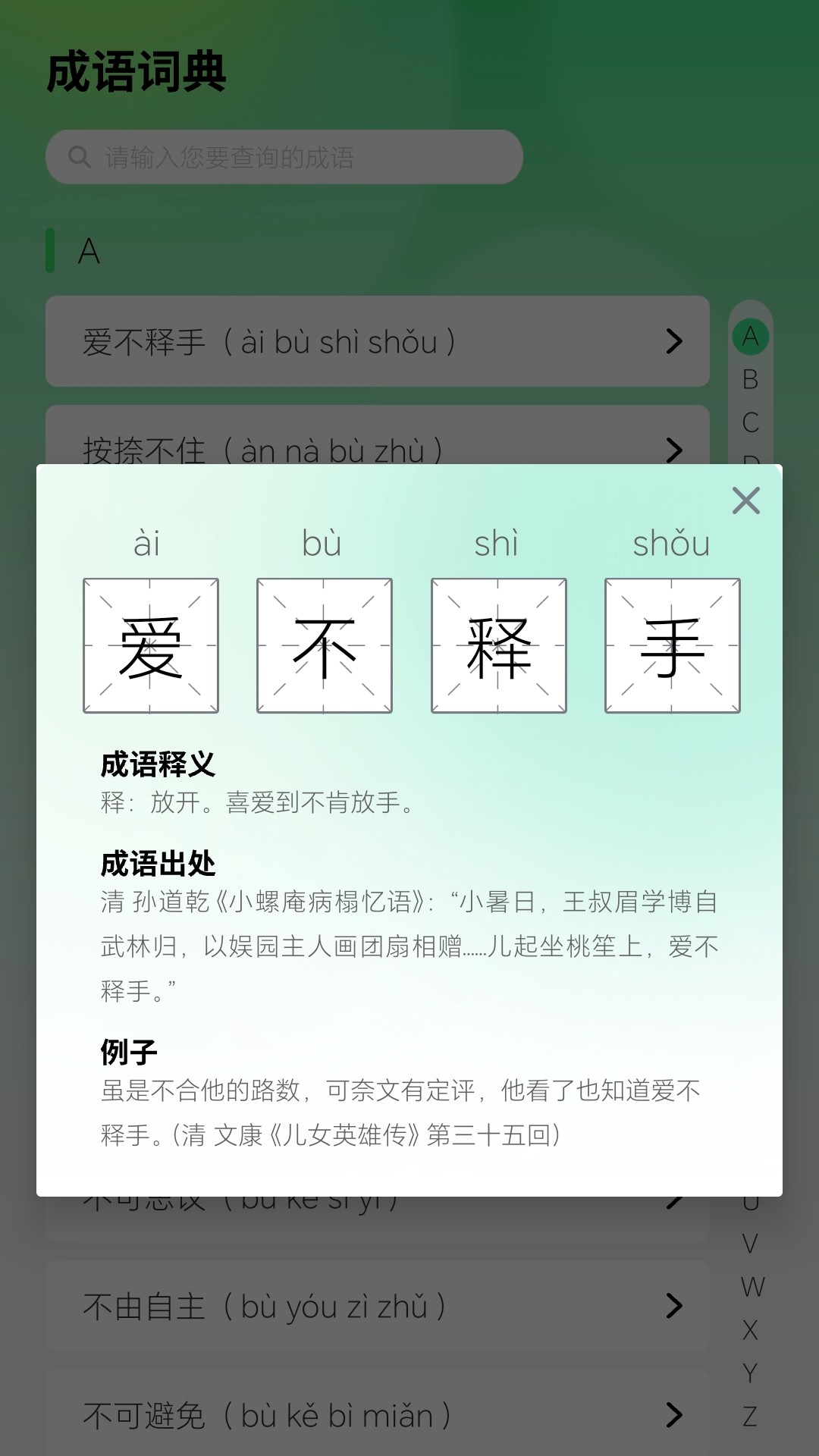Jump to letter X in the index

click(750, 1330)
